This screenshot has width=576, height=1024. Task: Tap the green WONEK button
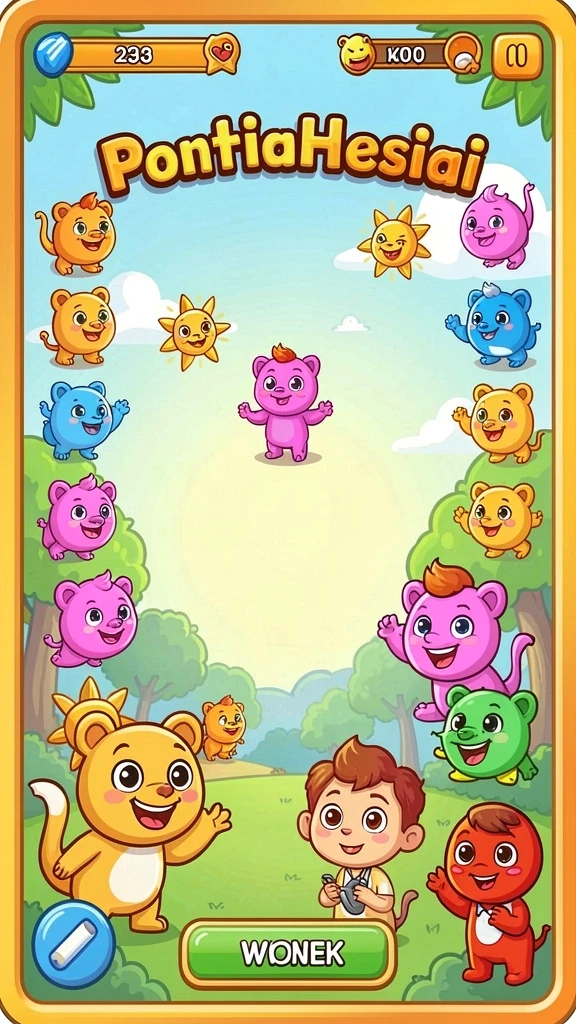pos(288,954)
